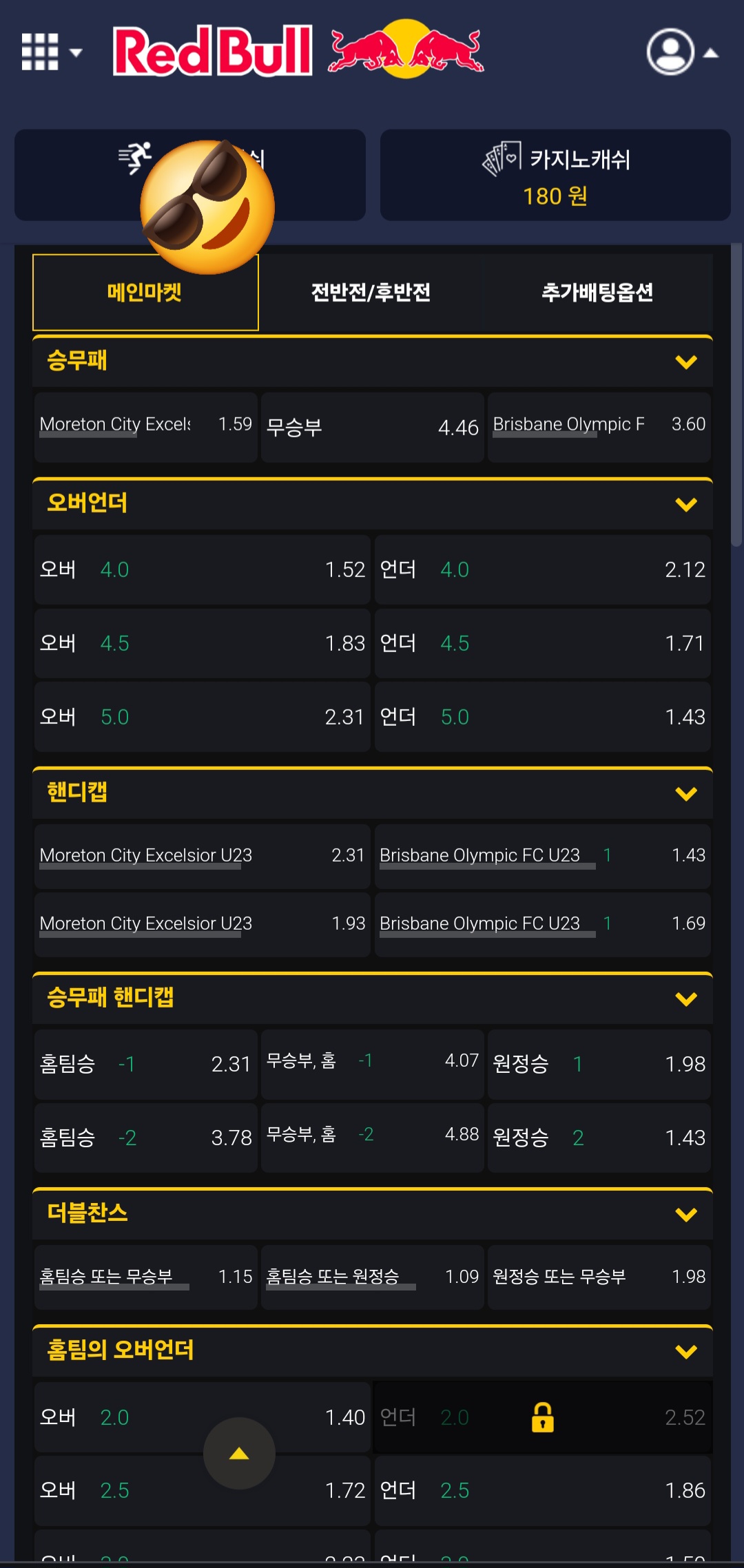
Task: Collapse the 더블찬스 section
Action: [686, 1214]
